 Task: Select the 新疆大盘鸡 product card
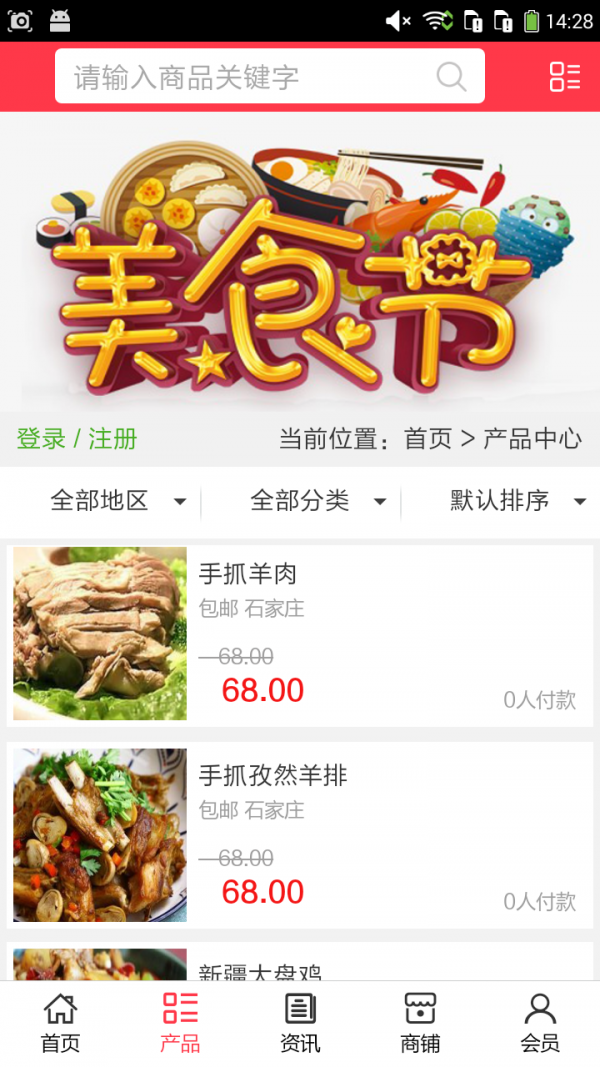[300, 964]
